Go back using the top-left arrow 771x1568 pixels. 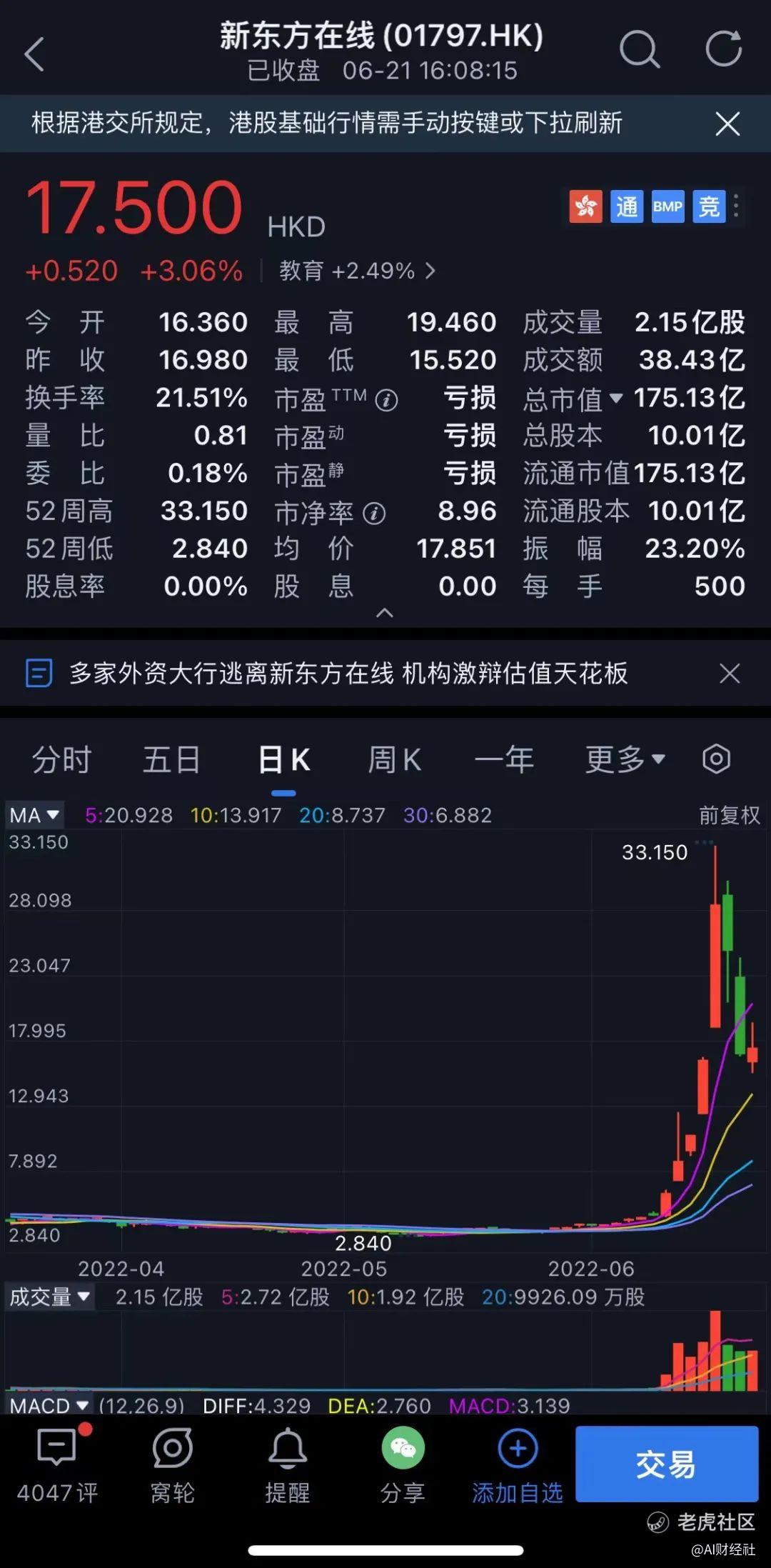coord(34,54)
